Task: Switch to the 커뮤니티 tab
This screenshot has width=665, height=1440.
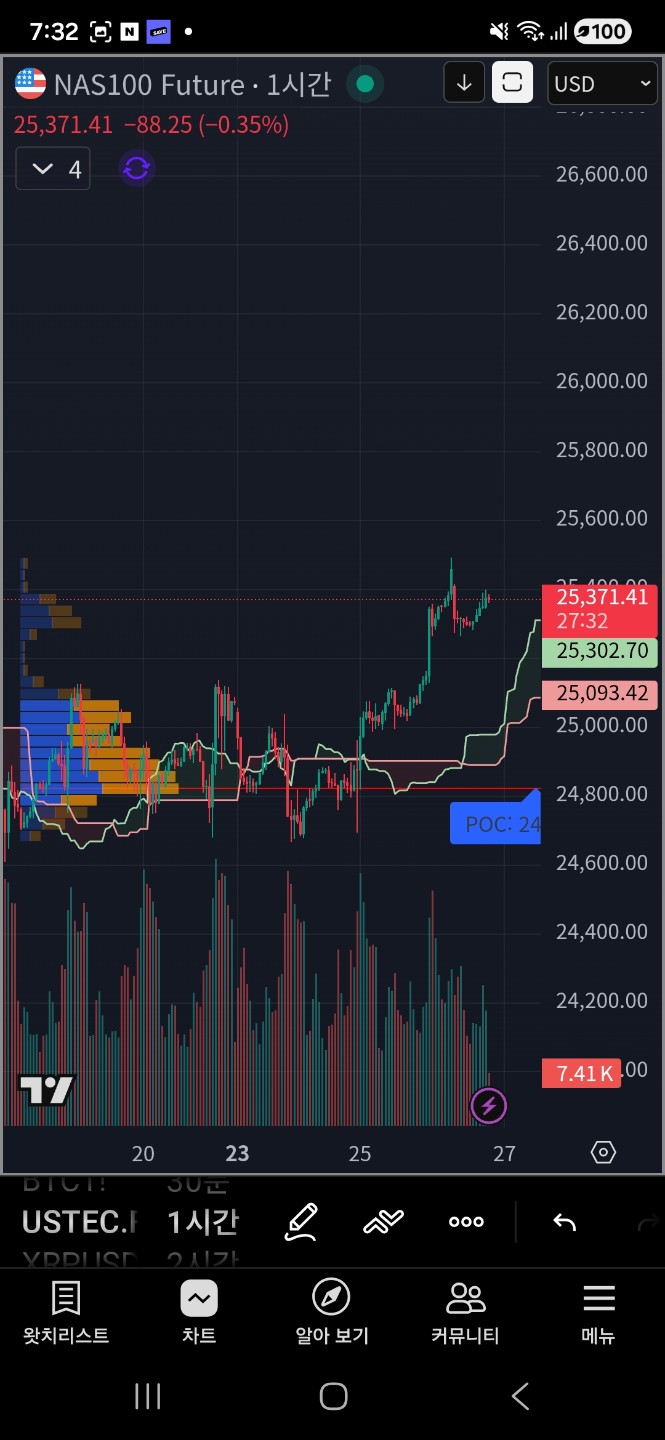Action: (465, 1312)
